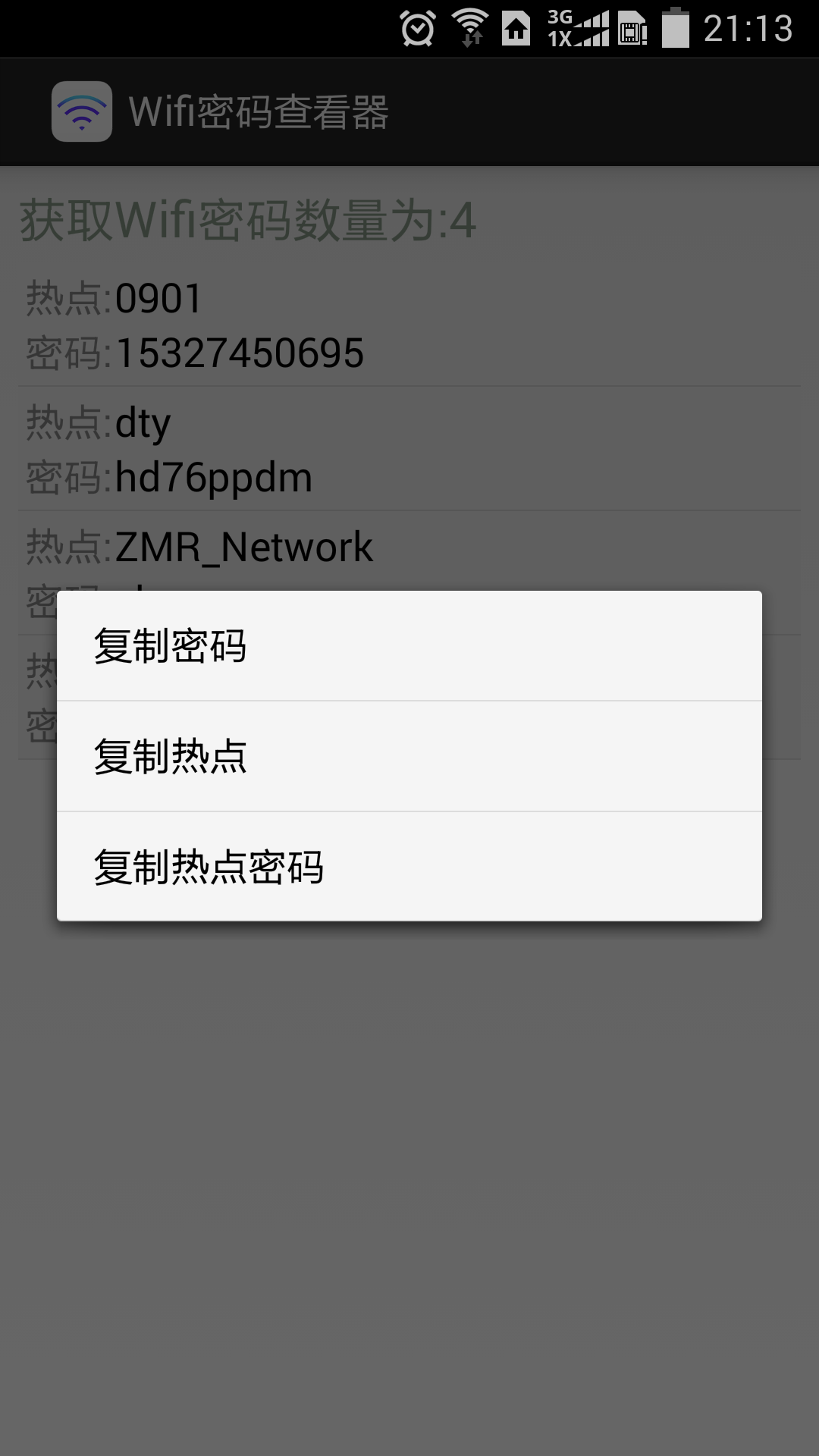Select 复制密码 to copy the password
This screenshot has height=1456, width=819.
[x=409, y=646]
